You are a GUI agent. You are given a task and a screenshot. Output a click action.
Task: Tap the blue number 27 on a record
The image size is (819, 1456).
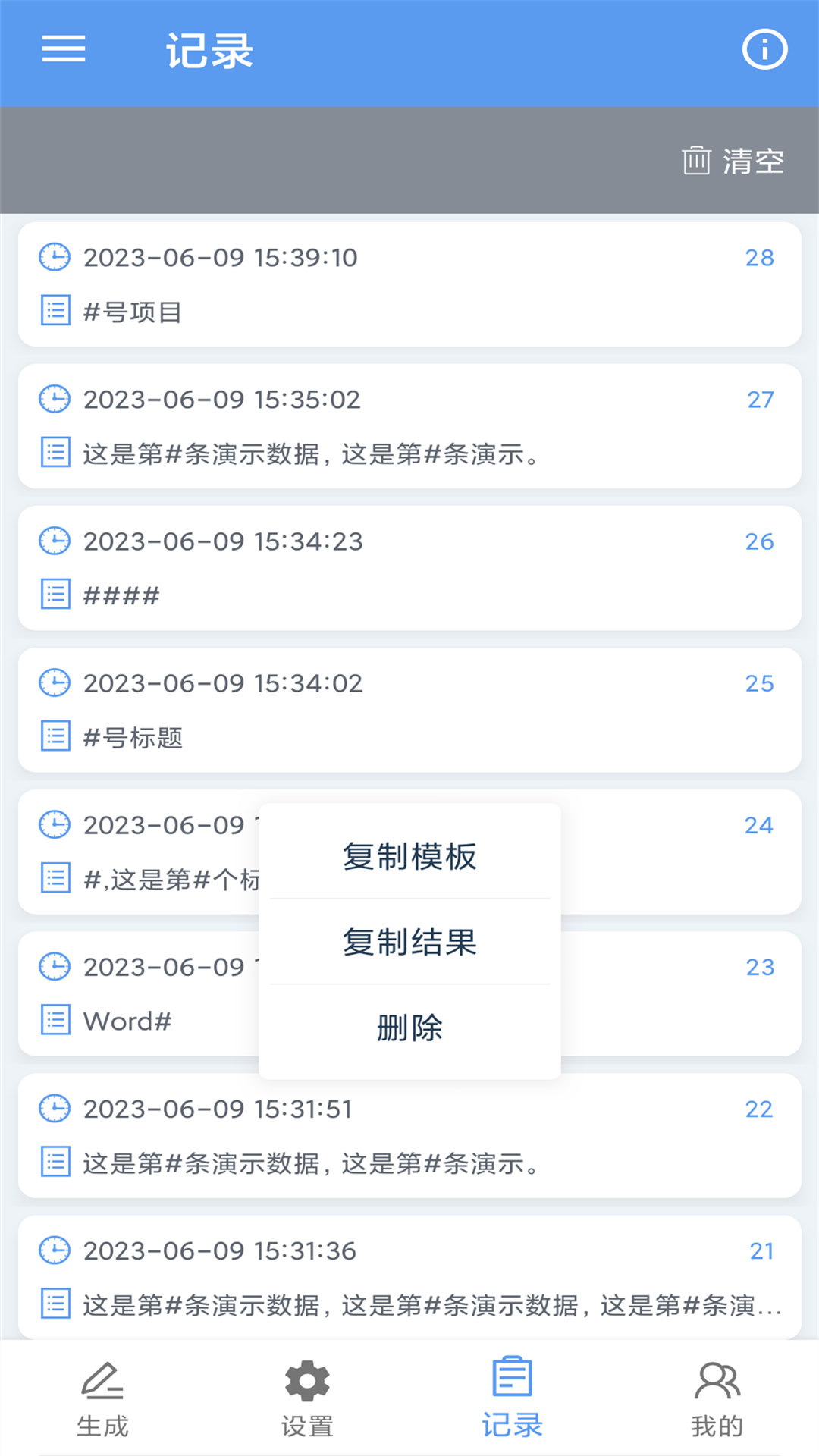click(761, 400)
